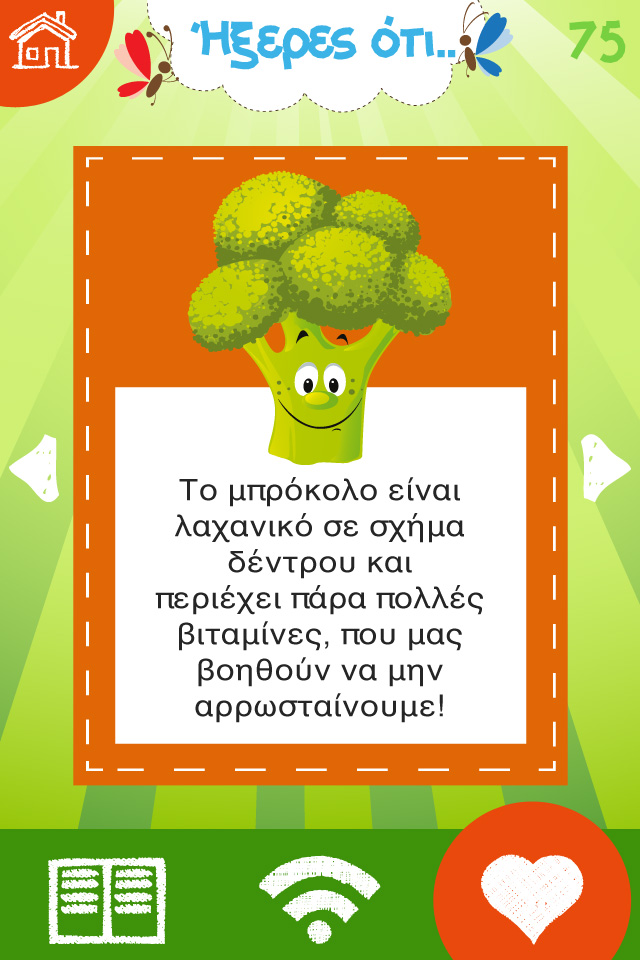Show the next fact with right arrow
The width and height of the screenshot is (640, 960).
[x=604, y=468]
